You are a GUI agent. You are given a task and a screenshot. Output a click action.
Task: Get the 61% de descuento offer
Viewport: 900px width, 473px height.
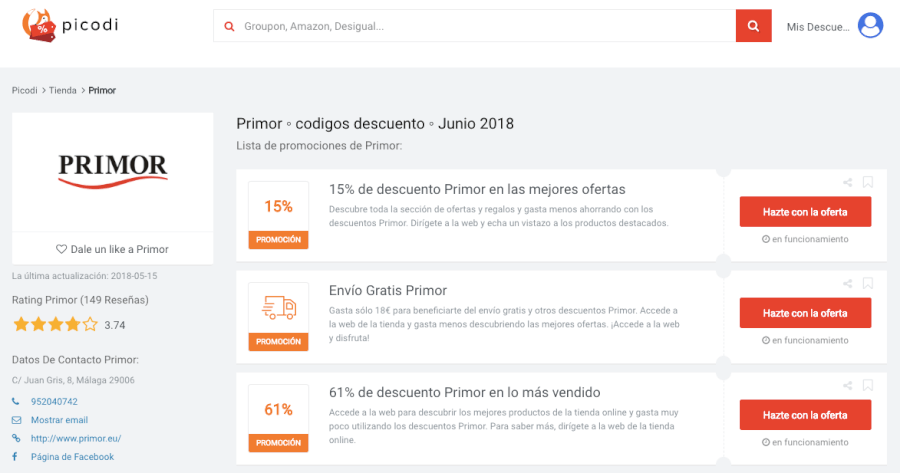click(x=805, y=415)
